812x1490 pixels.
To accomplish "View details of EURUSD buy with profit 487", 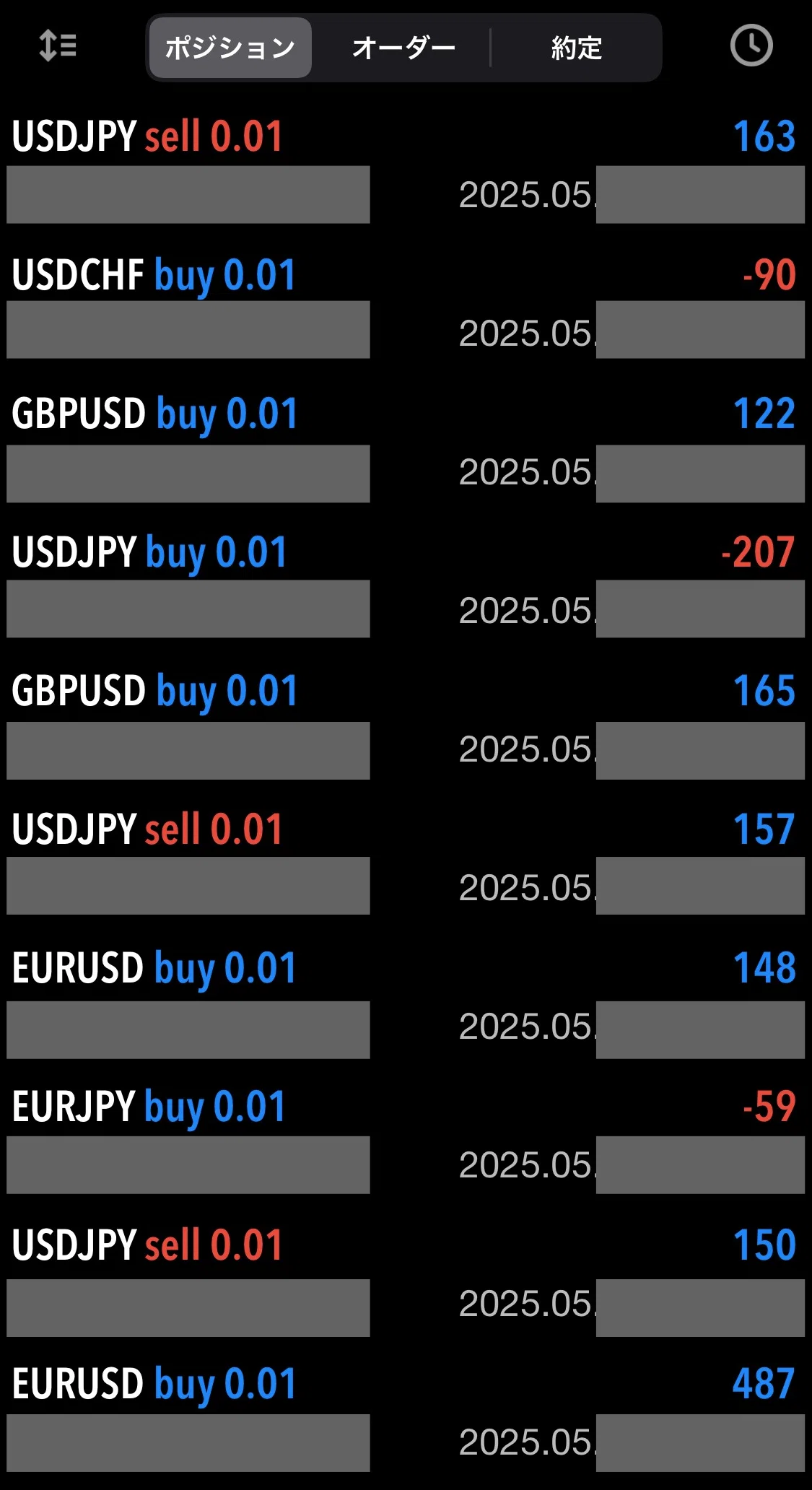I will 406,1416.
